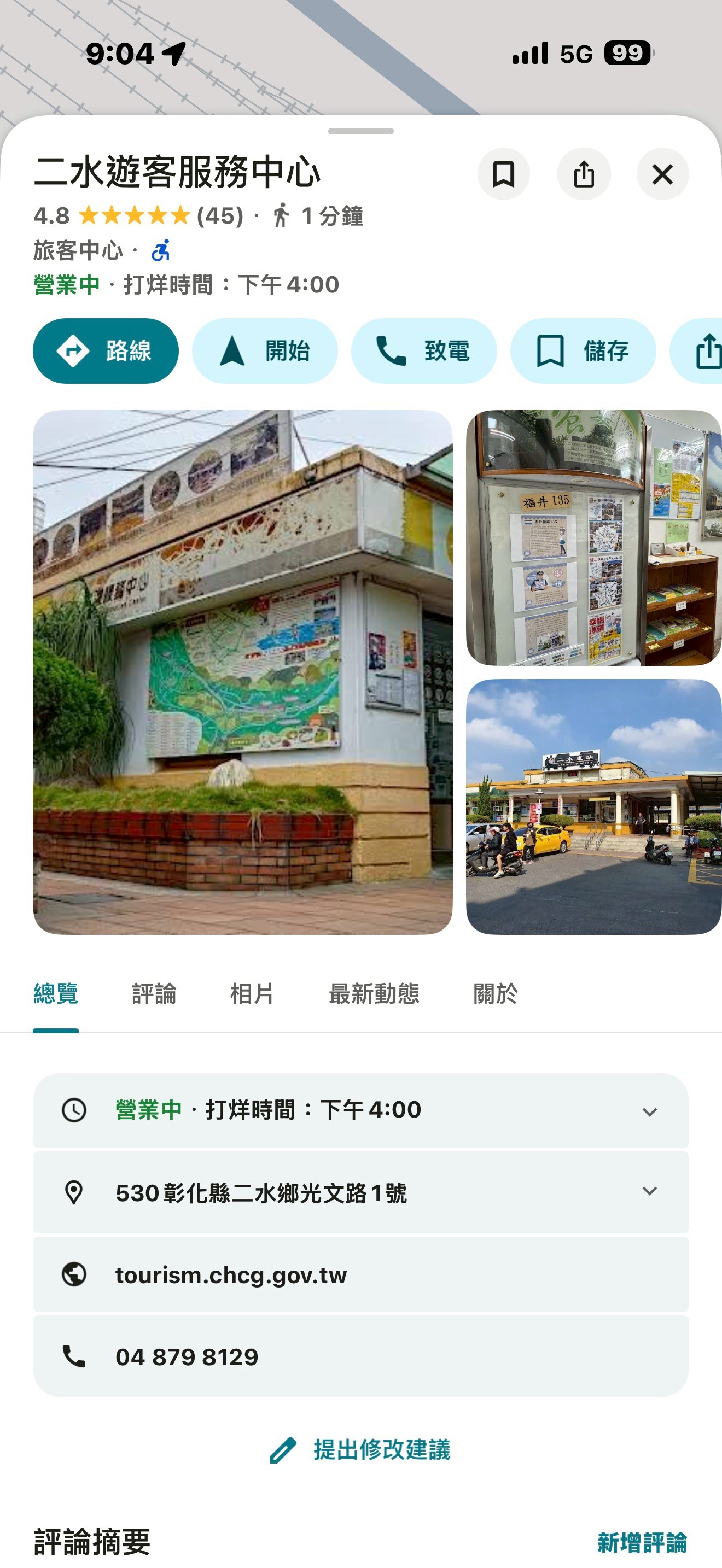Open the train station photo
This screenshot has width=722, height=1568.
tap(593, 806)
